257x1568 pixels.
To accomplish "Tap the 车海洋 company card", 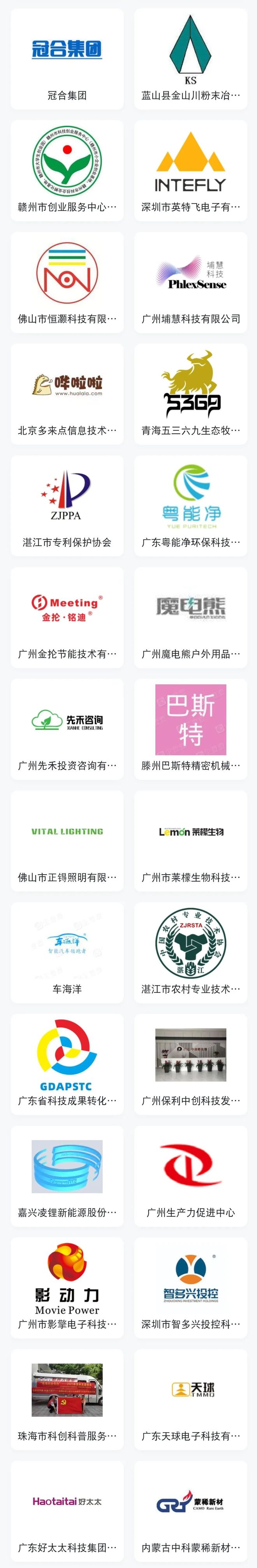I will (x=67, y=952).
